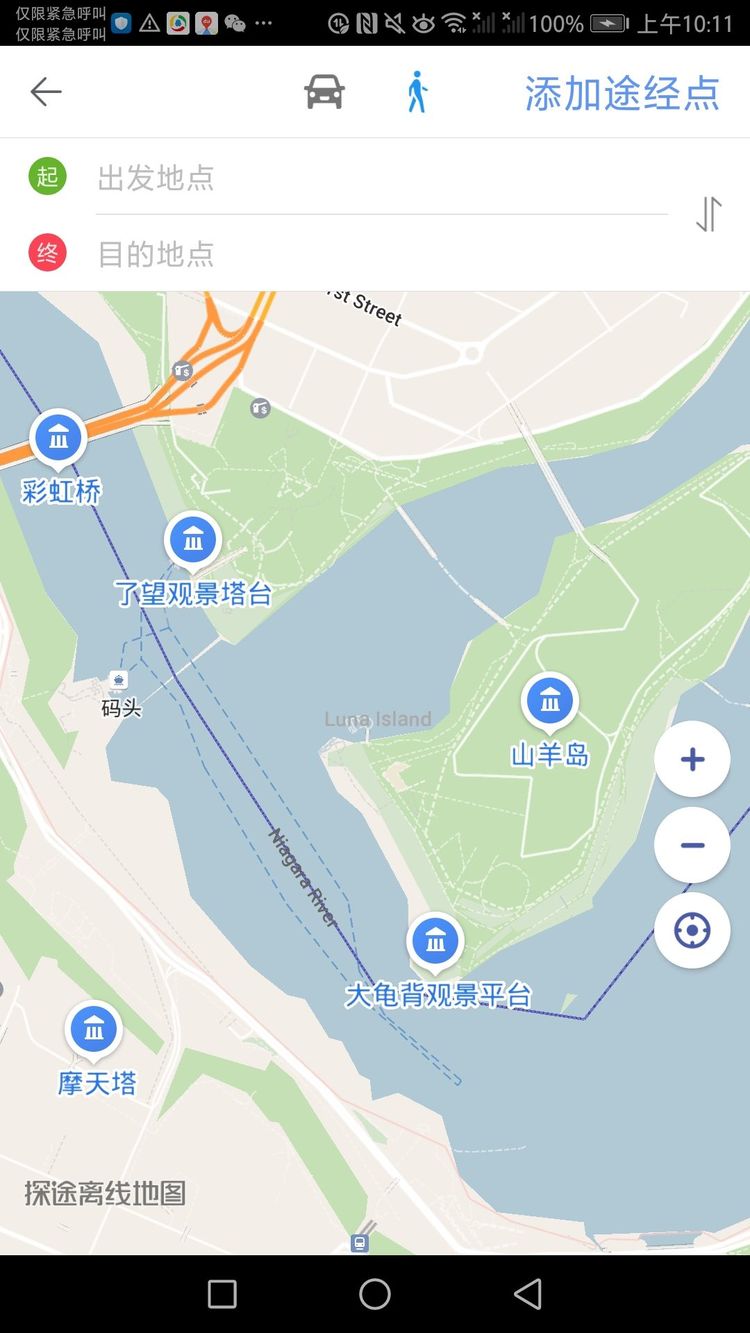The image size is (750, 1333).
Task: Open recent apps from navigation bar
Action: click(222, 1294)
